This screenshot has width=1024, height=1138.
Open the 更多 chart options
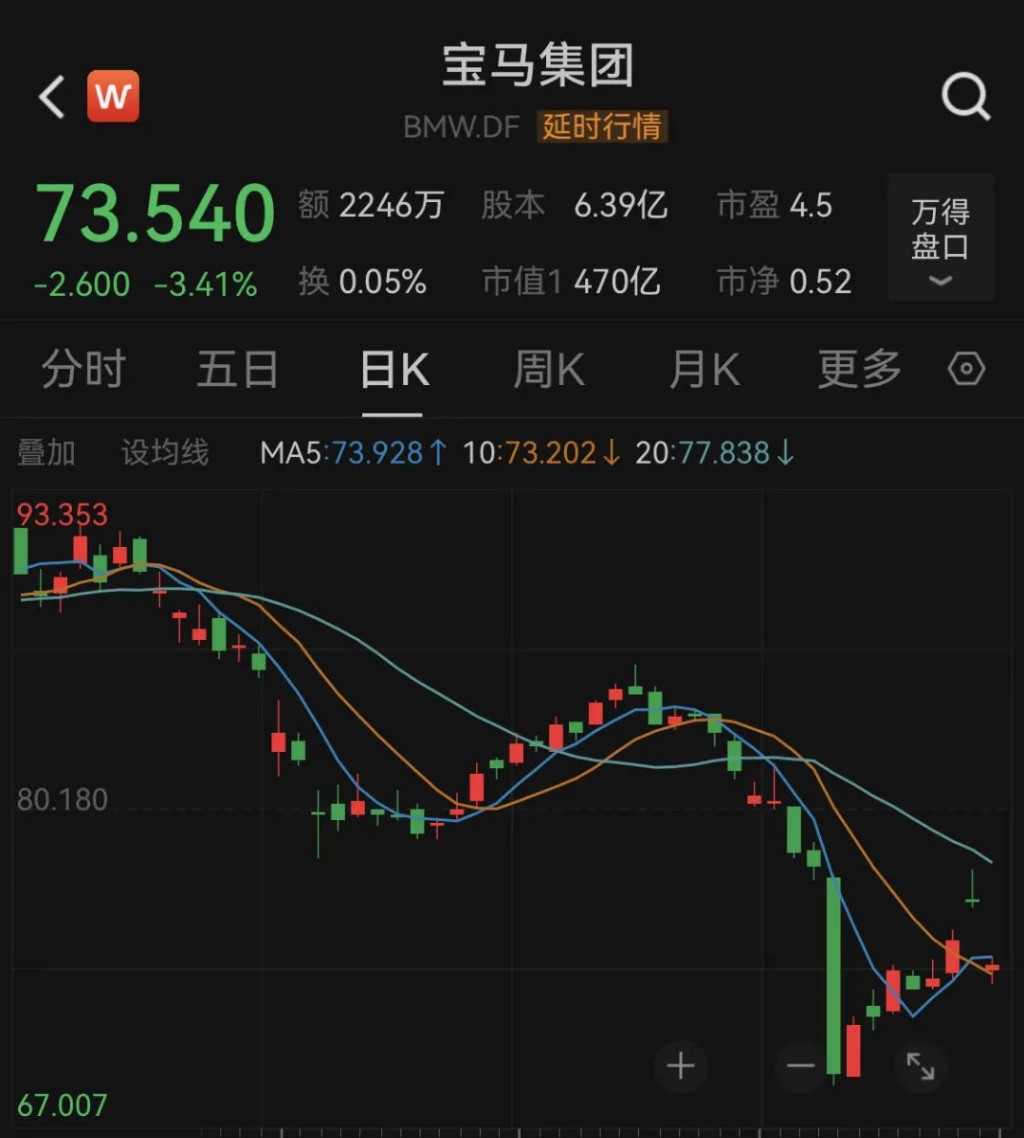tap(859, 371)
